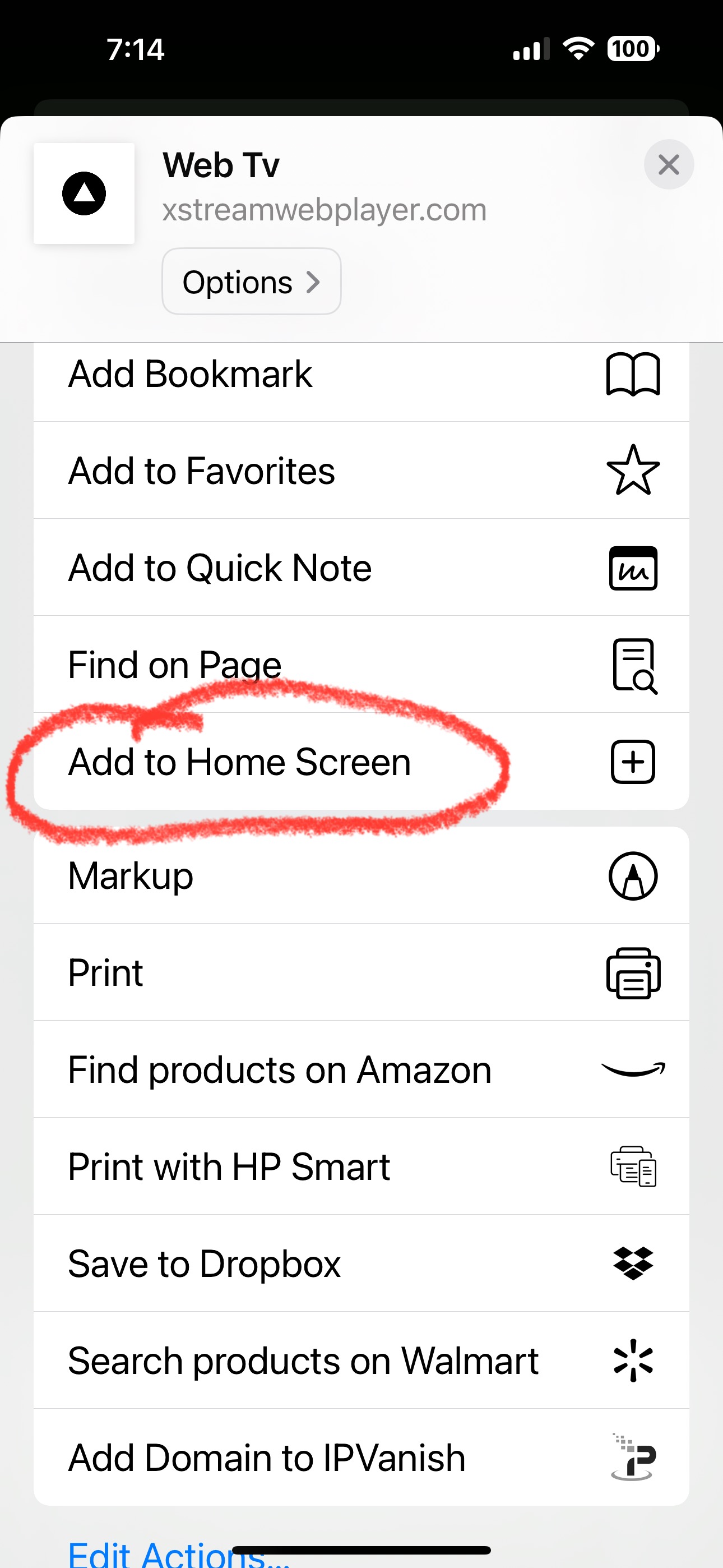Select Add to Home Screen
The image size is (723, 1568).
click(x=361, y=762)
